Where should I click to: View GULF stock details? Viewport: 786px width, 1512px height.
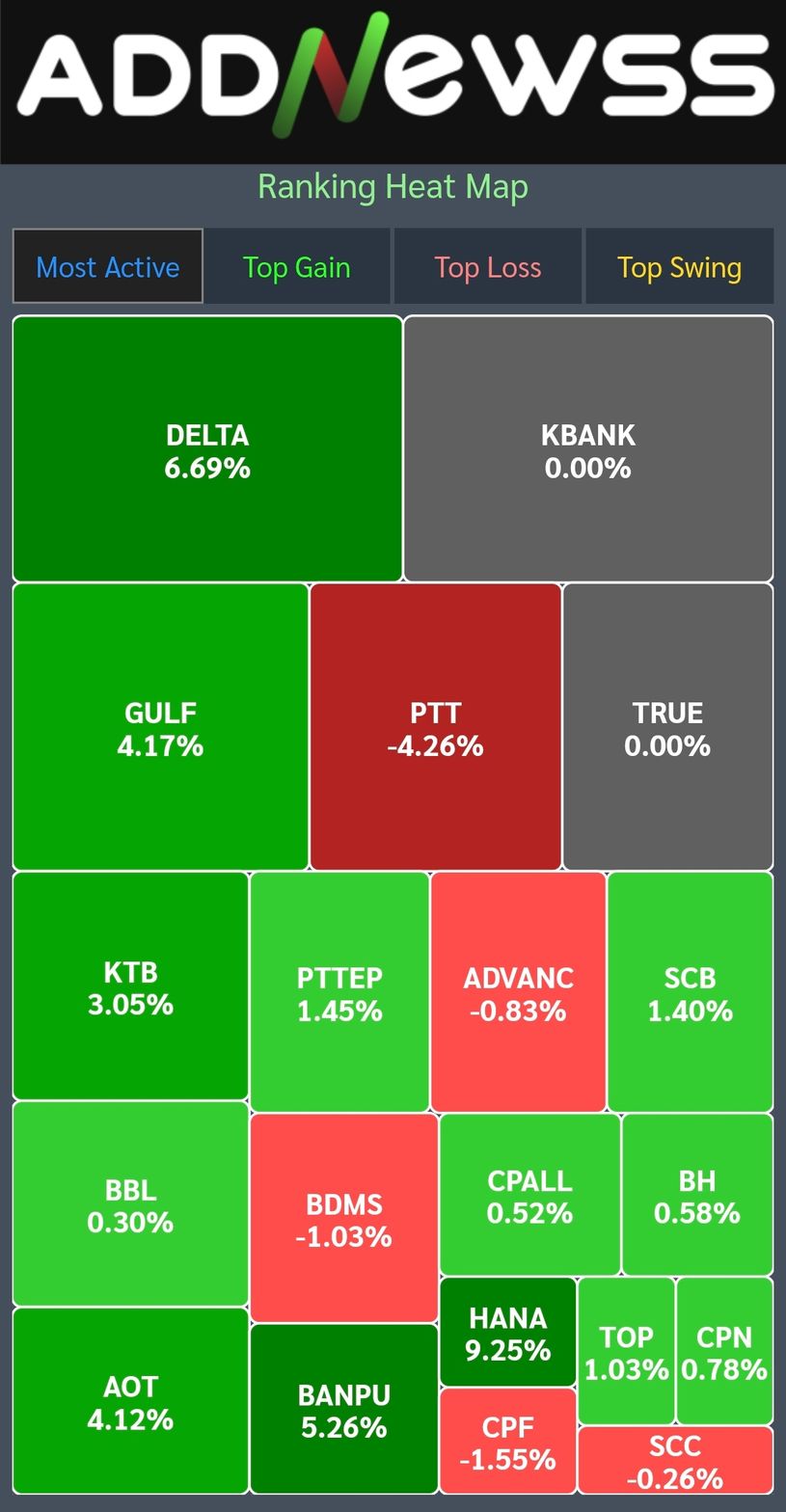[x=160, y=727]
